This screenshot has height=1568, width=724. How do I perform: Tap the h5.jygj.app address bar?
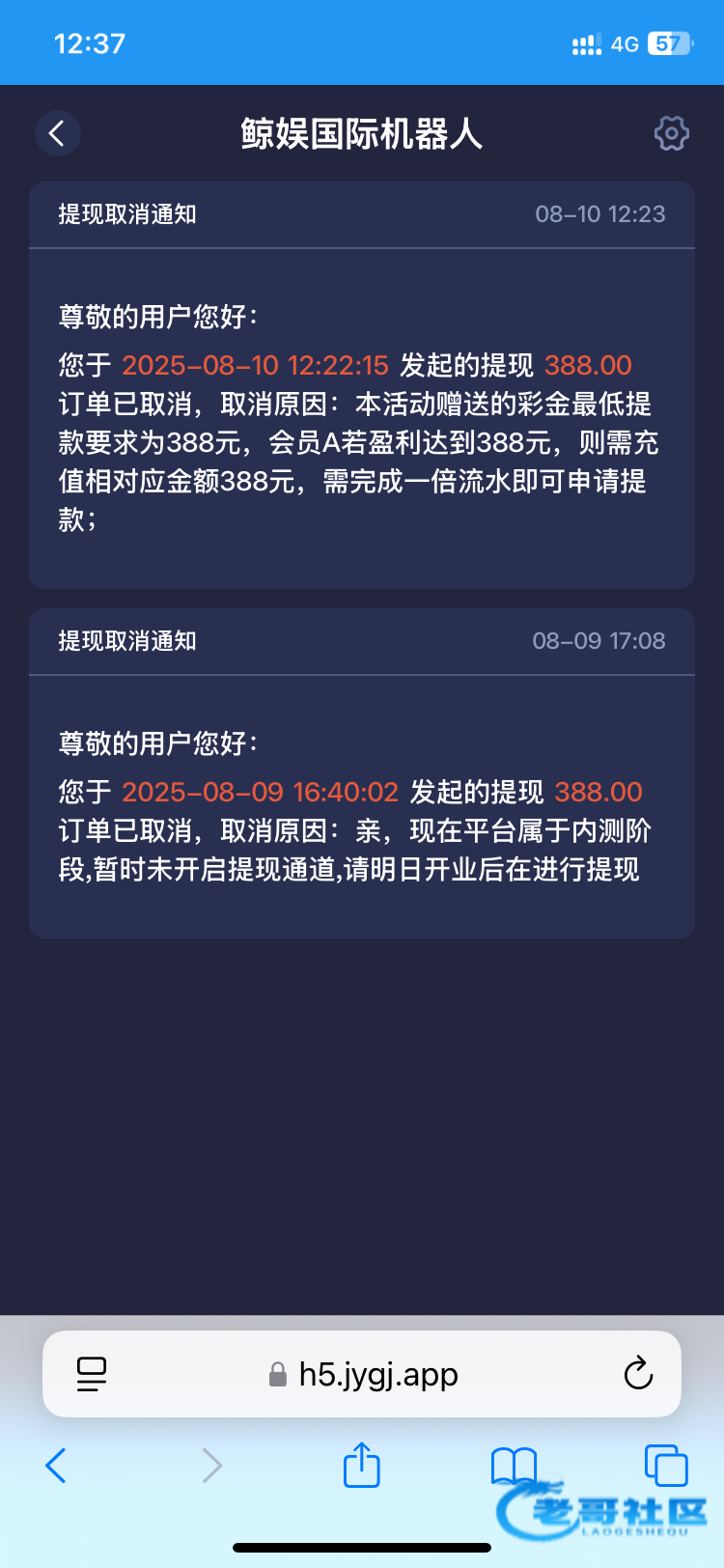(362, 1374)
